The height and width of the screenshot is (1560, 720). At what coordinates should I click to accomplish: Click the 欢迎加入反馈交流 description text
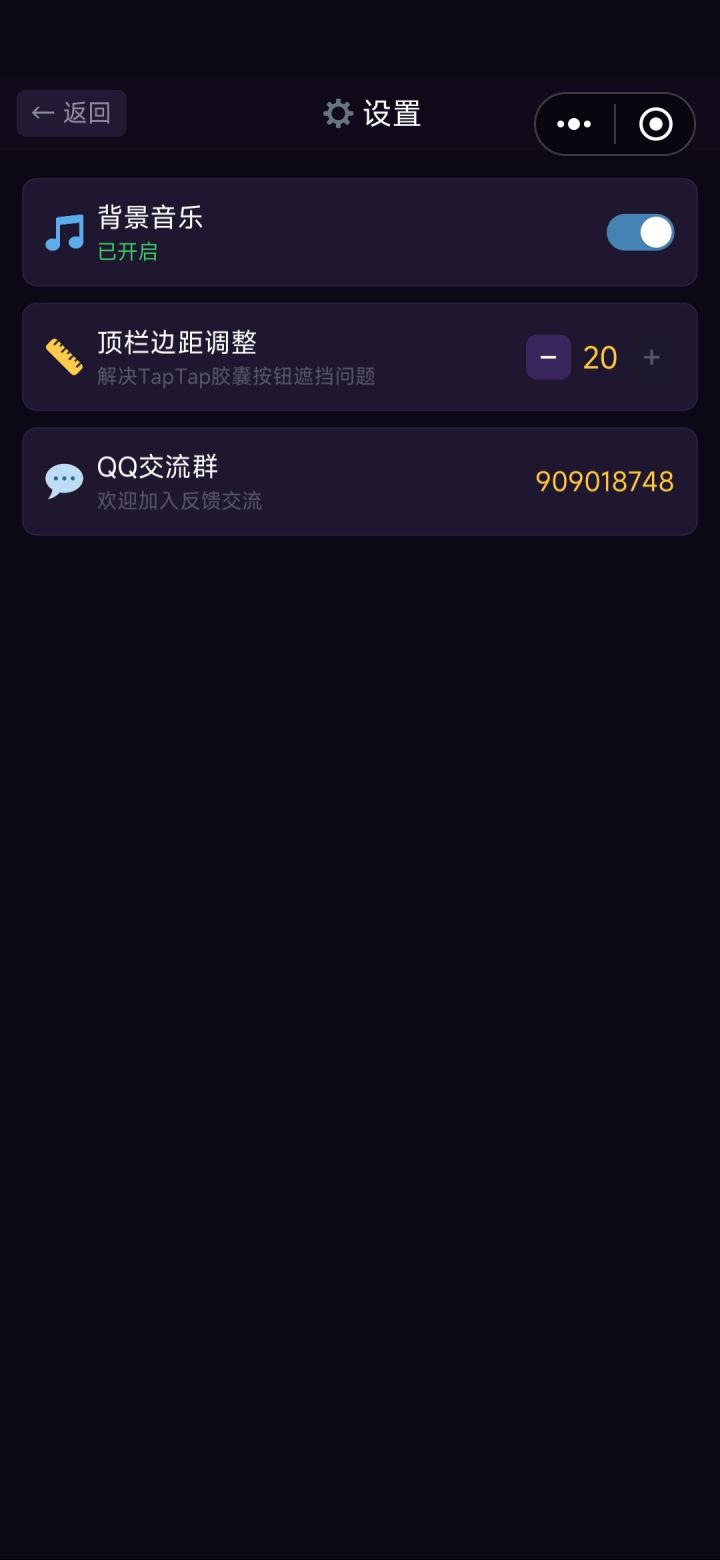[x=180, y=503]
